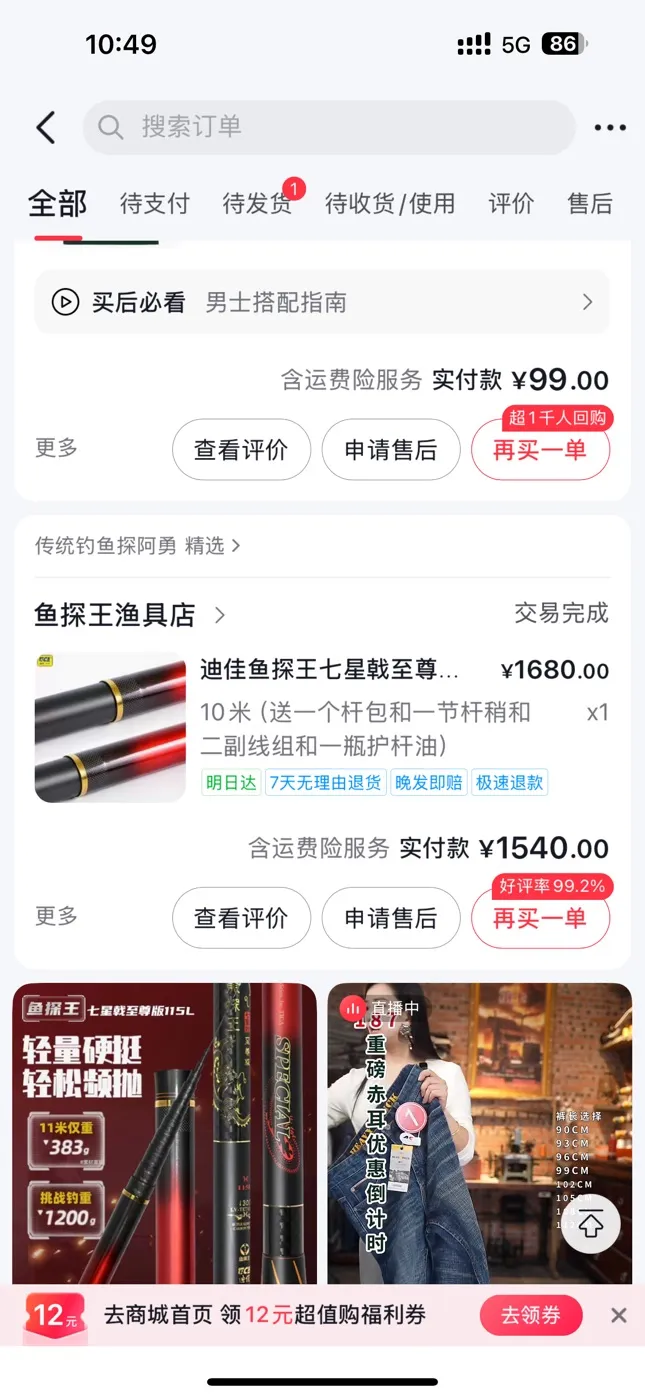Dismiss the 12元 coupon banner
This screenshot has width=645, height=1398.
[619, 1315]
